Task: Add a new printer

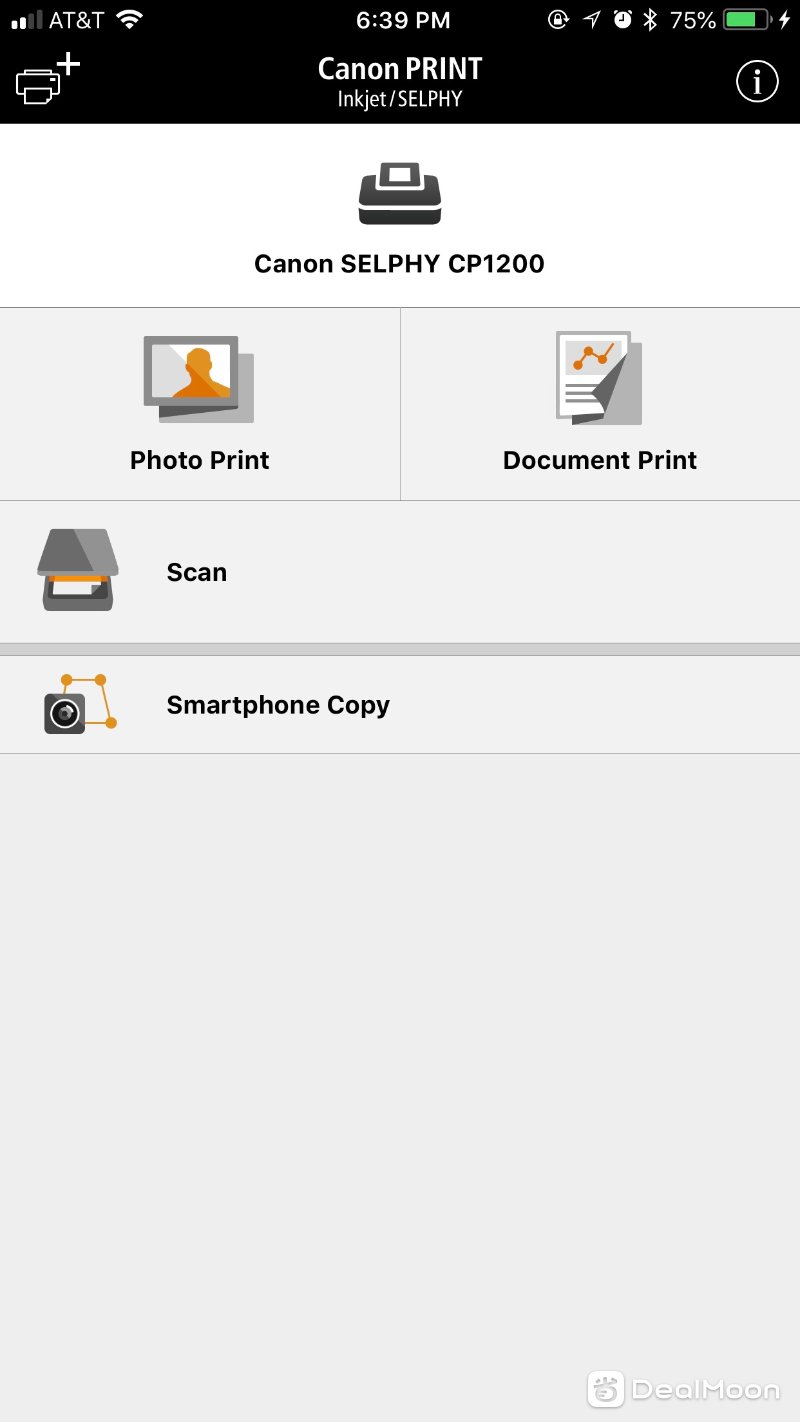Action: coord(46,80)
